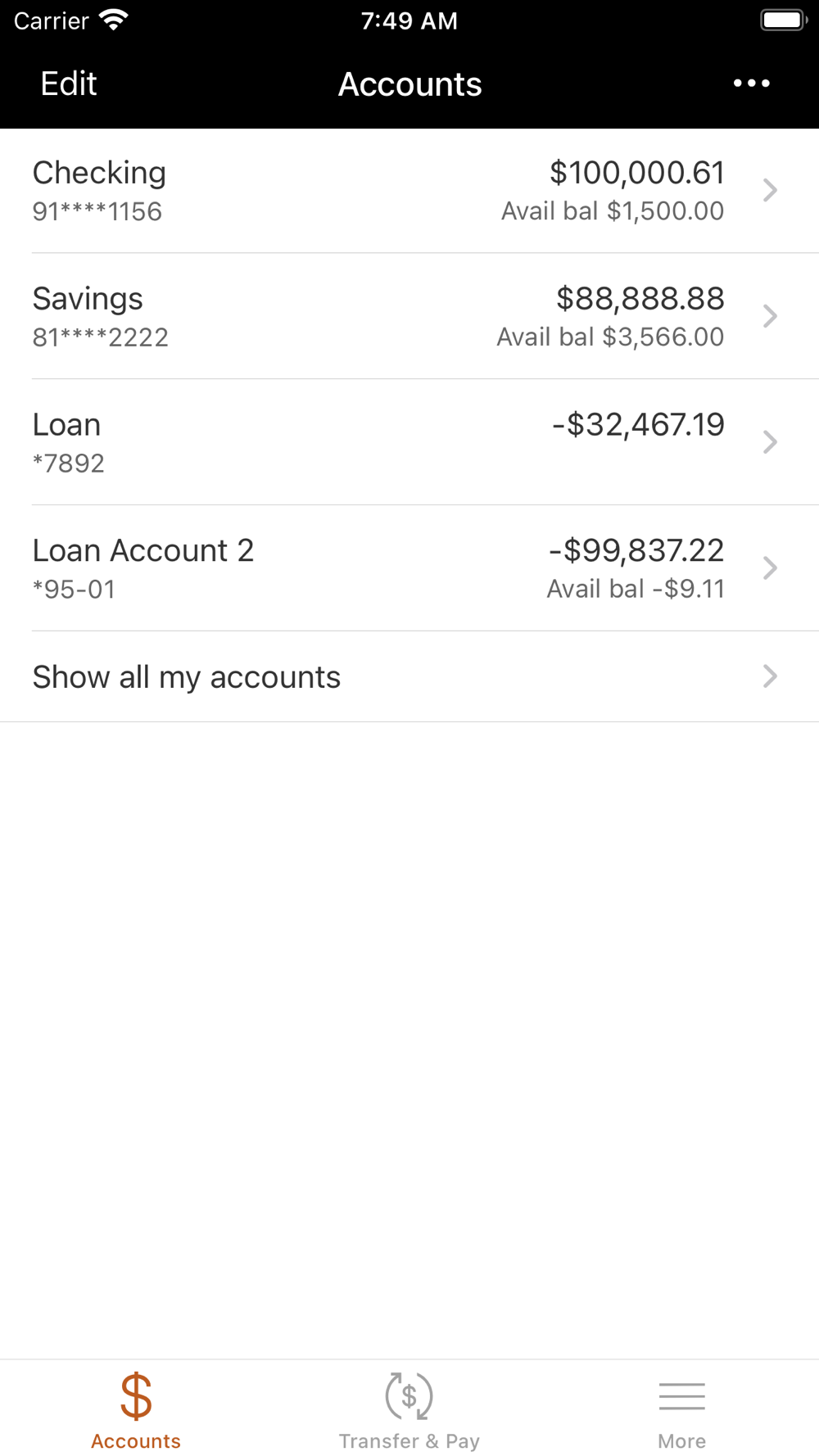The width and height of the screenshot is (819, 1456).
Task: View the Savings account
Action: click(409, 316)
